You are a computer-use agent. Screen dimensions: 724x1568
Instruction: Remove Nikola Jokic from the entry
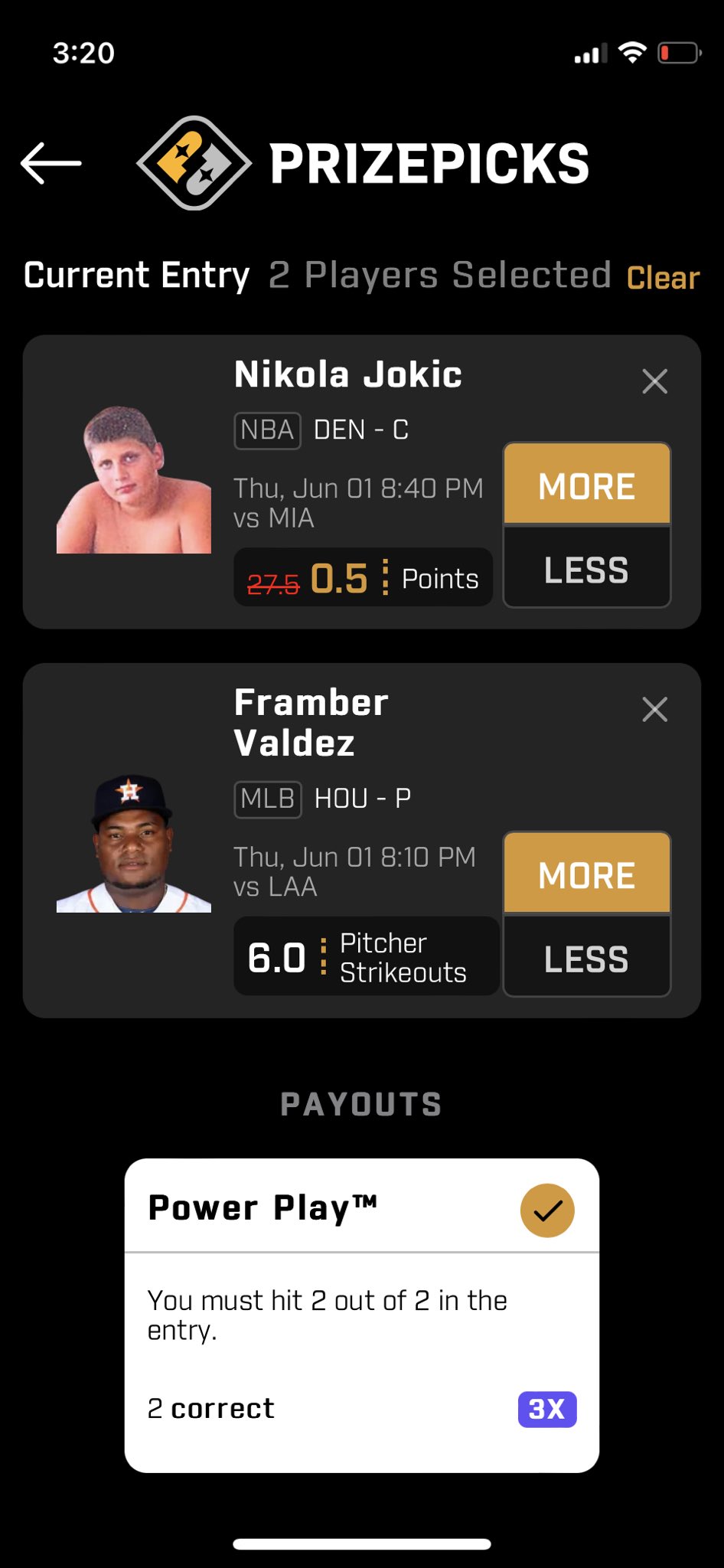[x=654, y=381]
